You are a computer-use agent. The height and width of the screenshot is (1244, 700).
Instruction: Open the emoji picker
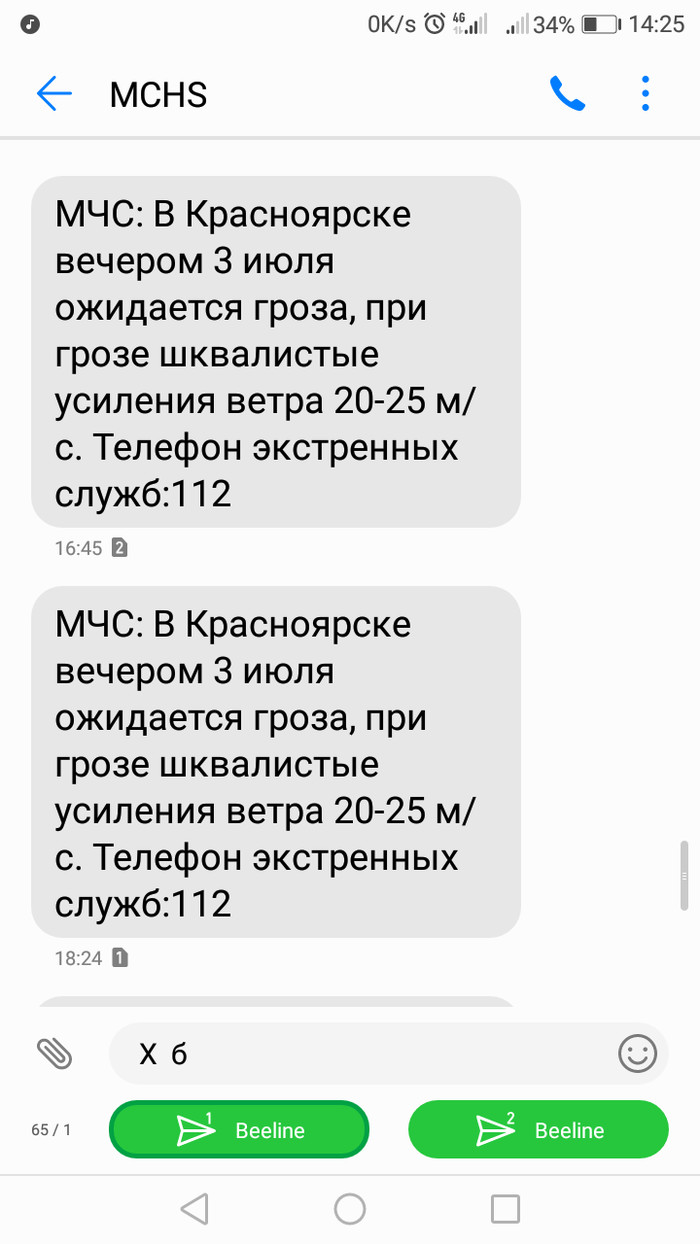click(637, 1053)
